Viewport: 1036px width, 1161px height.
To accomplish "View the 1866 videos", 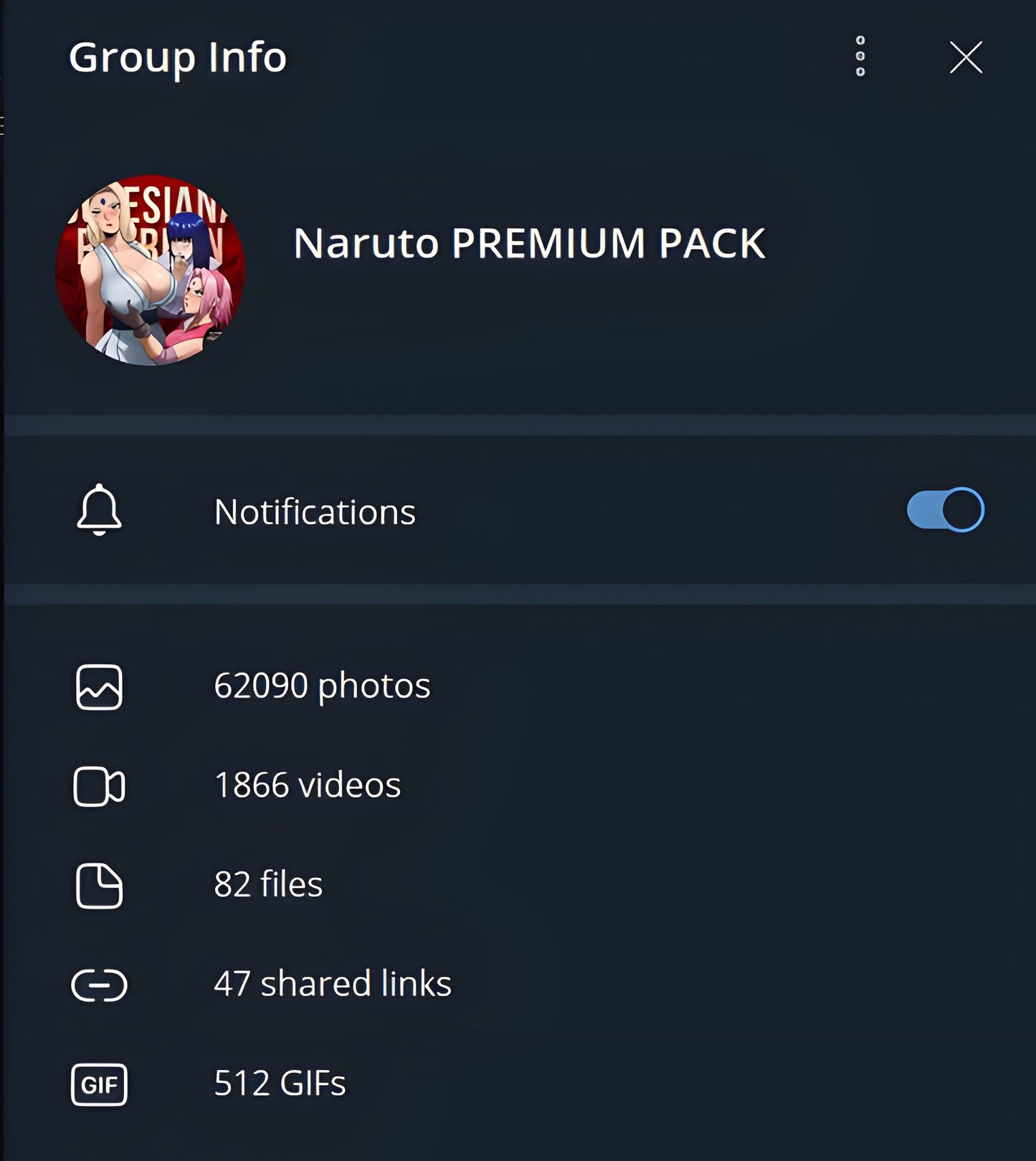I will [307, 785].
